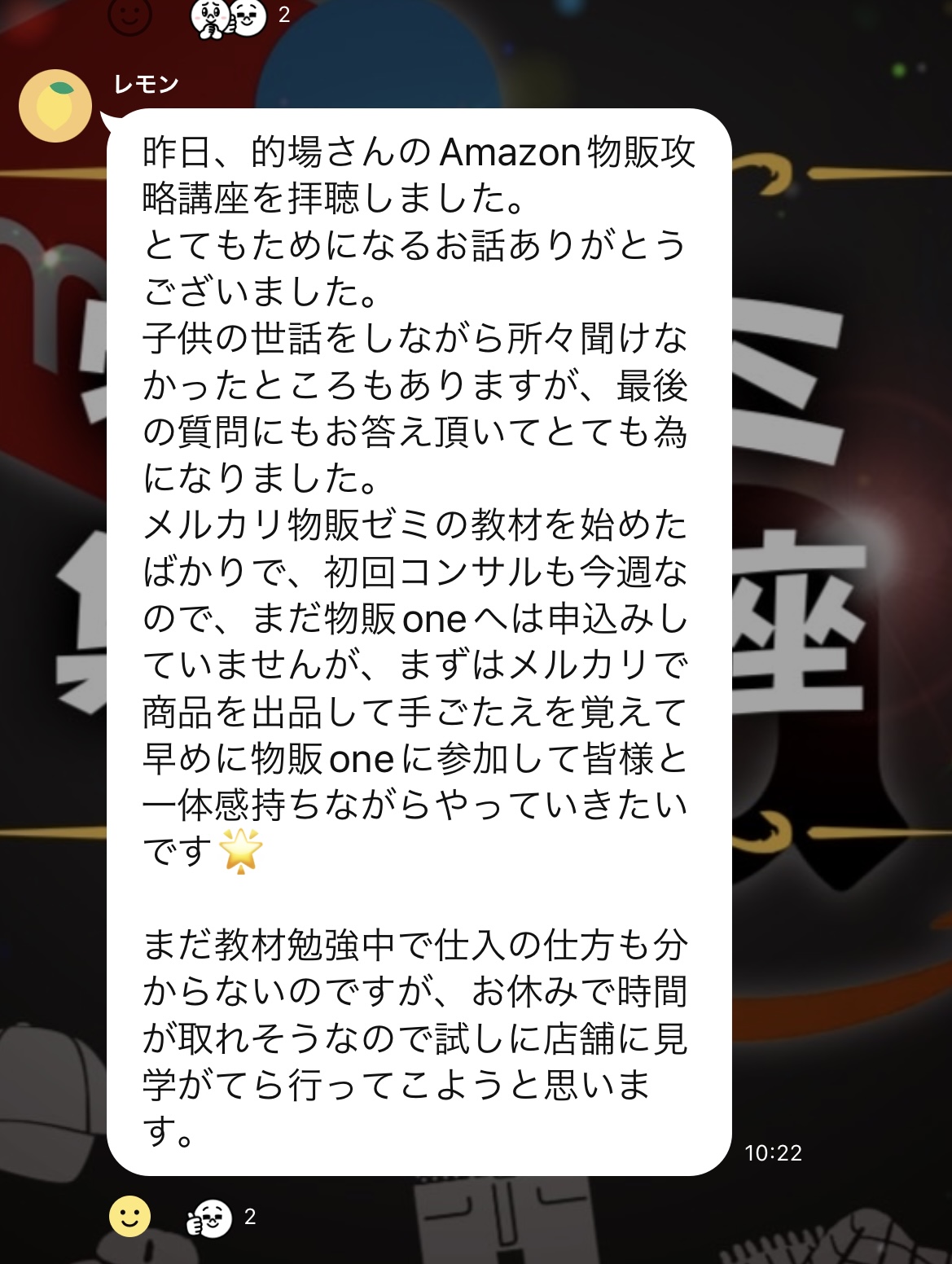Add a reaction below レモン's message
The height and width of the screenshot is (1264, 952).
[x=130, y=1216]
